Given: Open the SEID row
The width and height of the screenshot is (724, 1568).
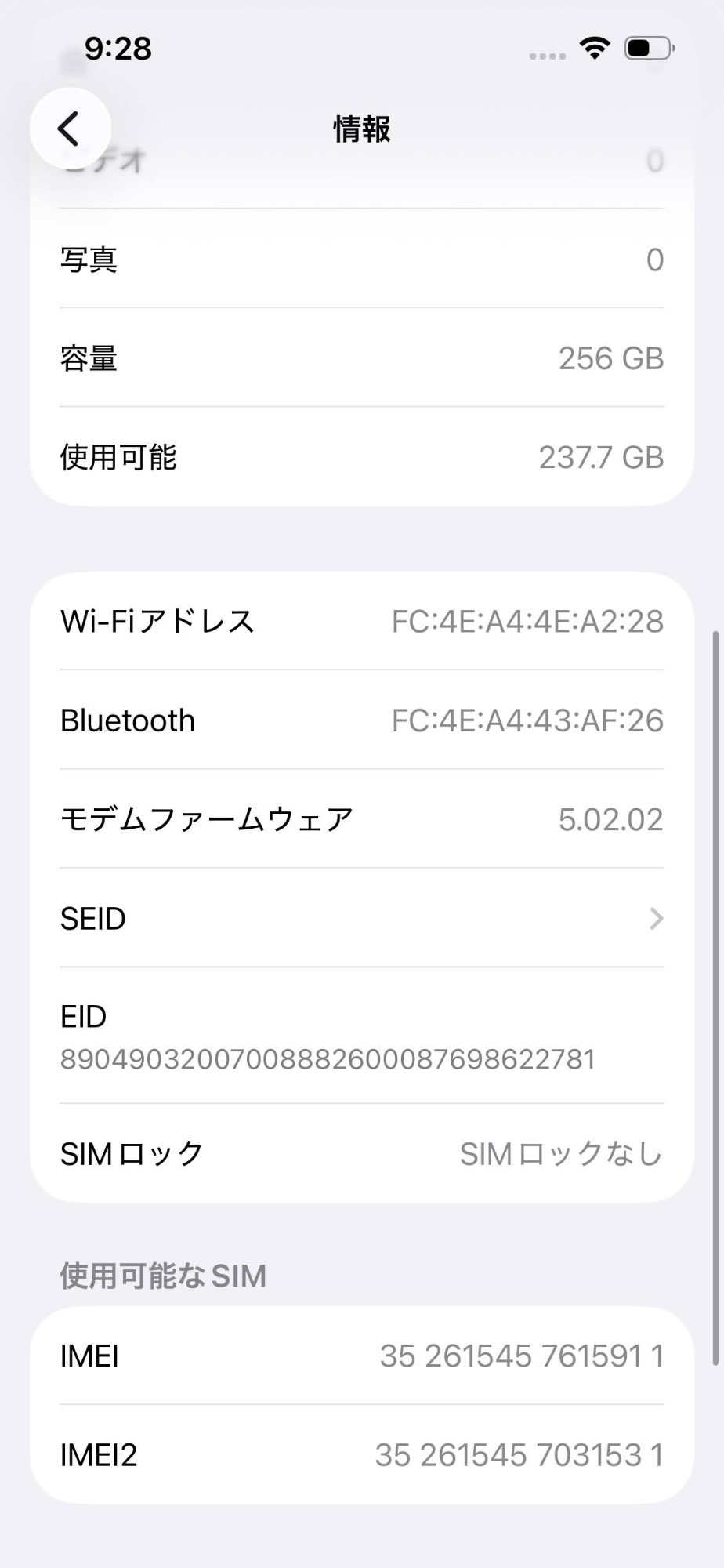Looking at the screenshot, I should tap(361, 918).
